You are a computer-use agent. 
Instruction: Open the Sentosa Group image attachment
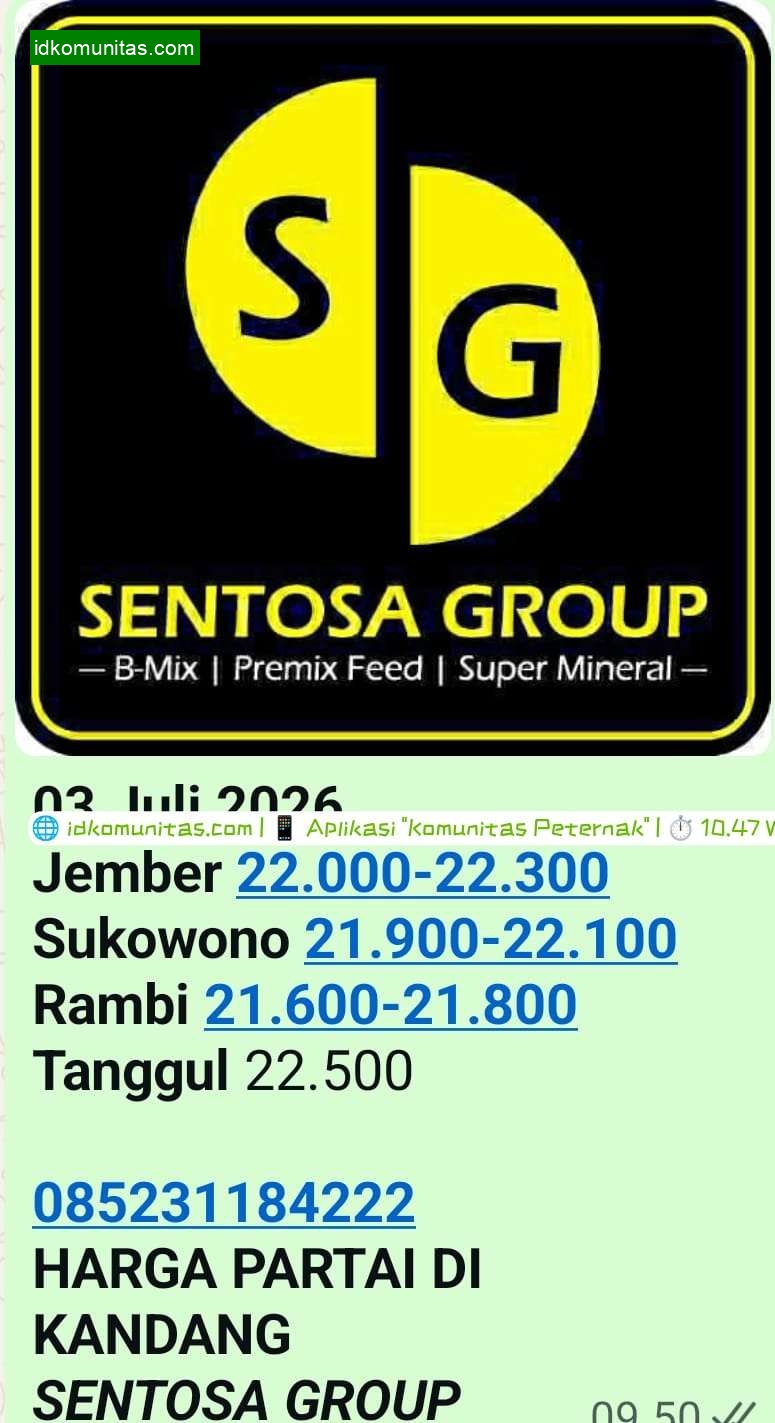point(392,378)
